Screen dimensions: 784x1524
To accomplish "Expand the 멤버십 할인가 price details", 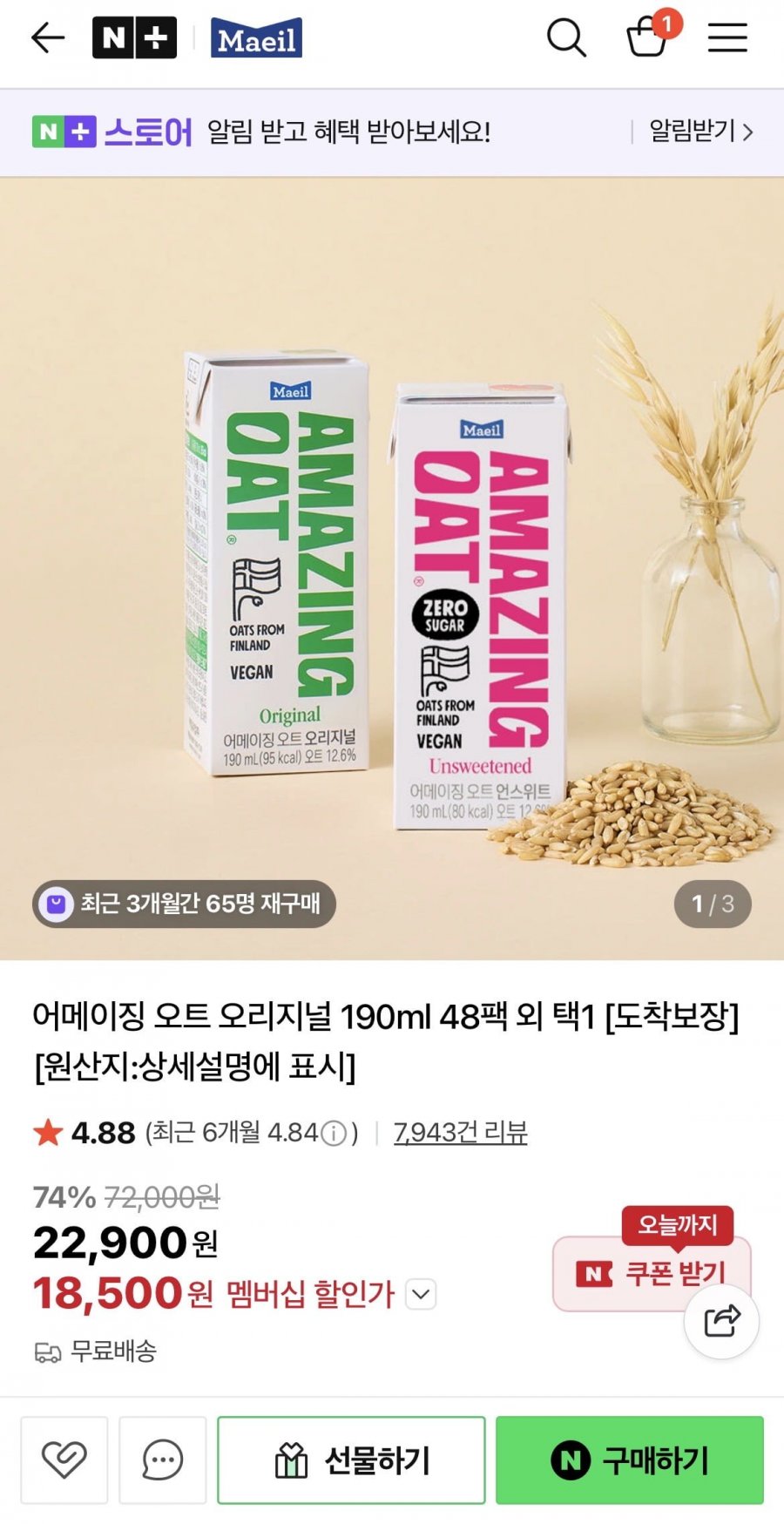I will (421, 1294).
